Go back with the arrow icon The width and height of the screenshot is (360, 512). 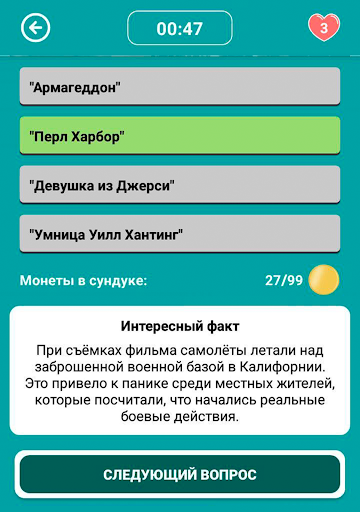pos(35,28)
